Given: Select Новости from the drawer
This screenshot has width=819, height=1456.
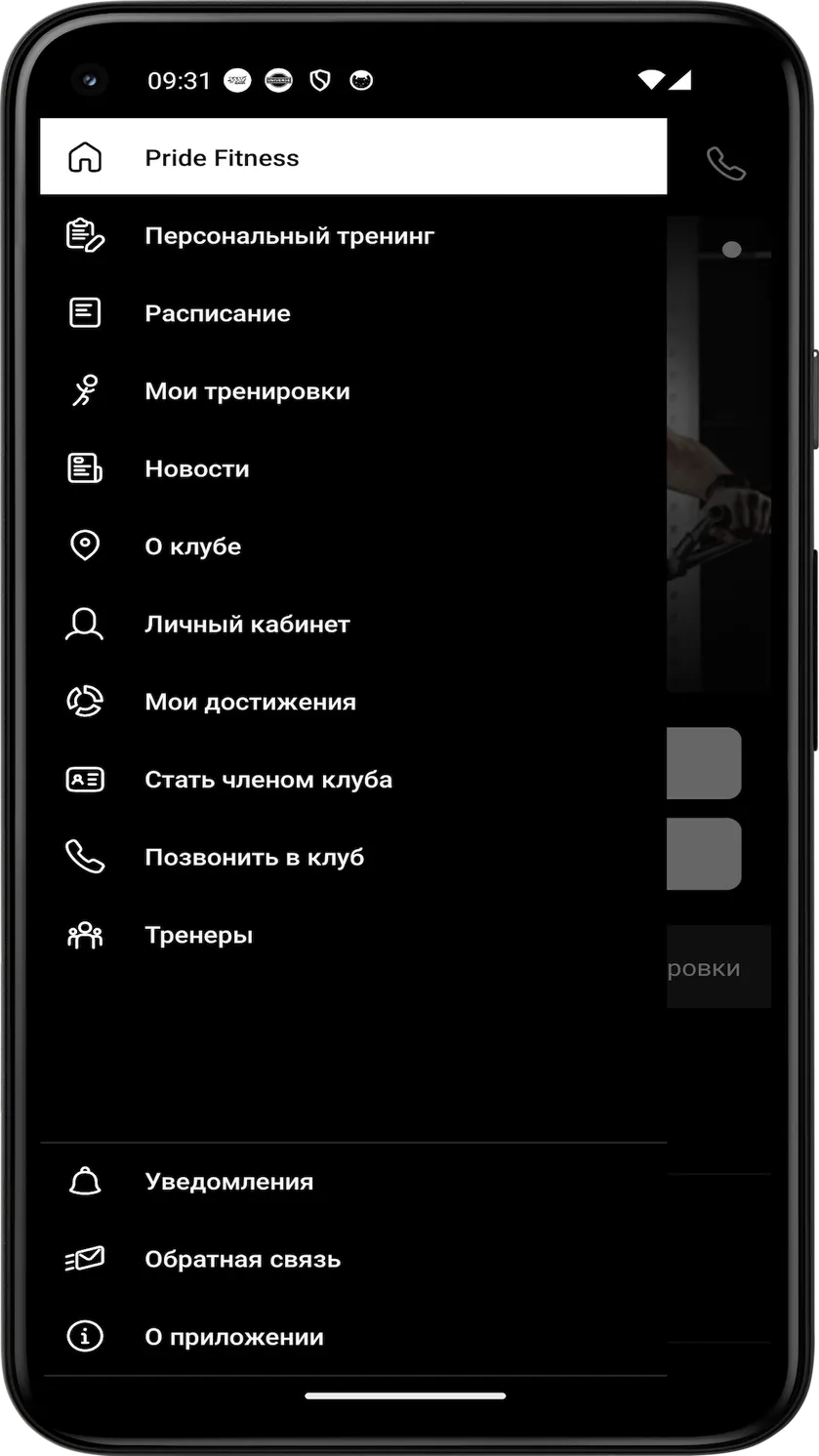Looking at the screenshot, I should pos(353,468).
